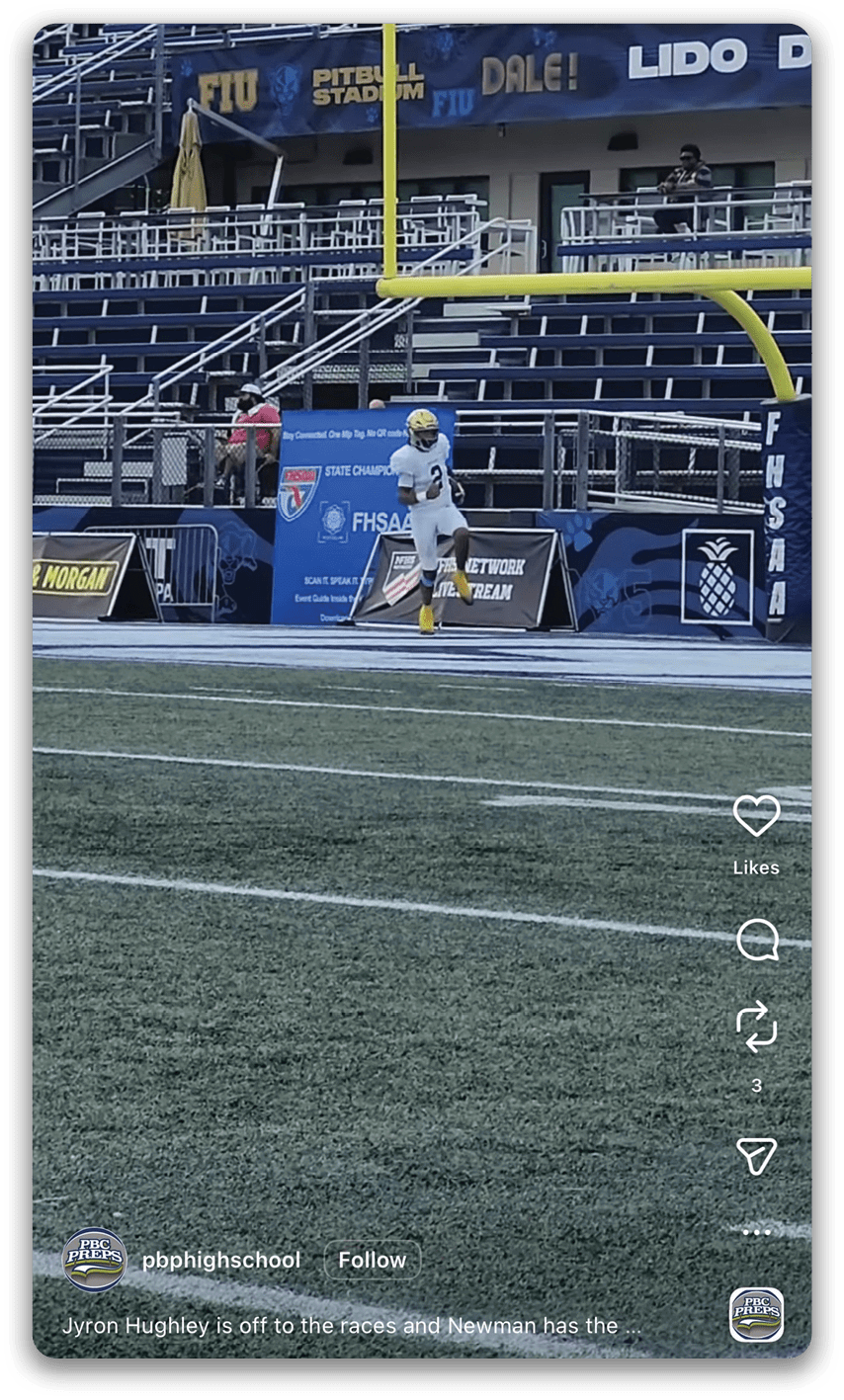Open the pbphighschool profile by username
The height and width of the screenshot is (1400, 844).
tap(221, 1260)
